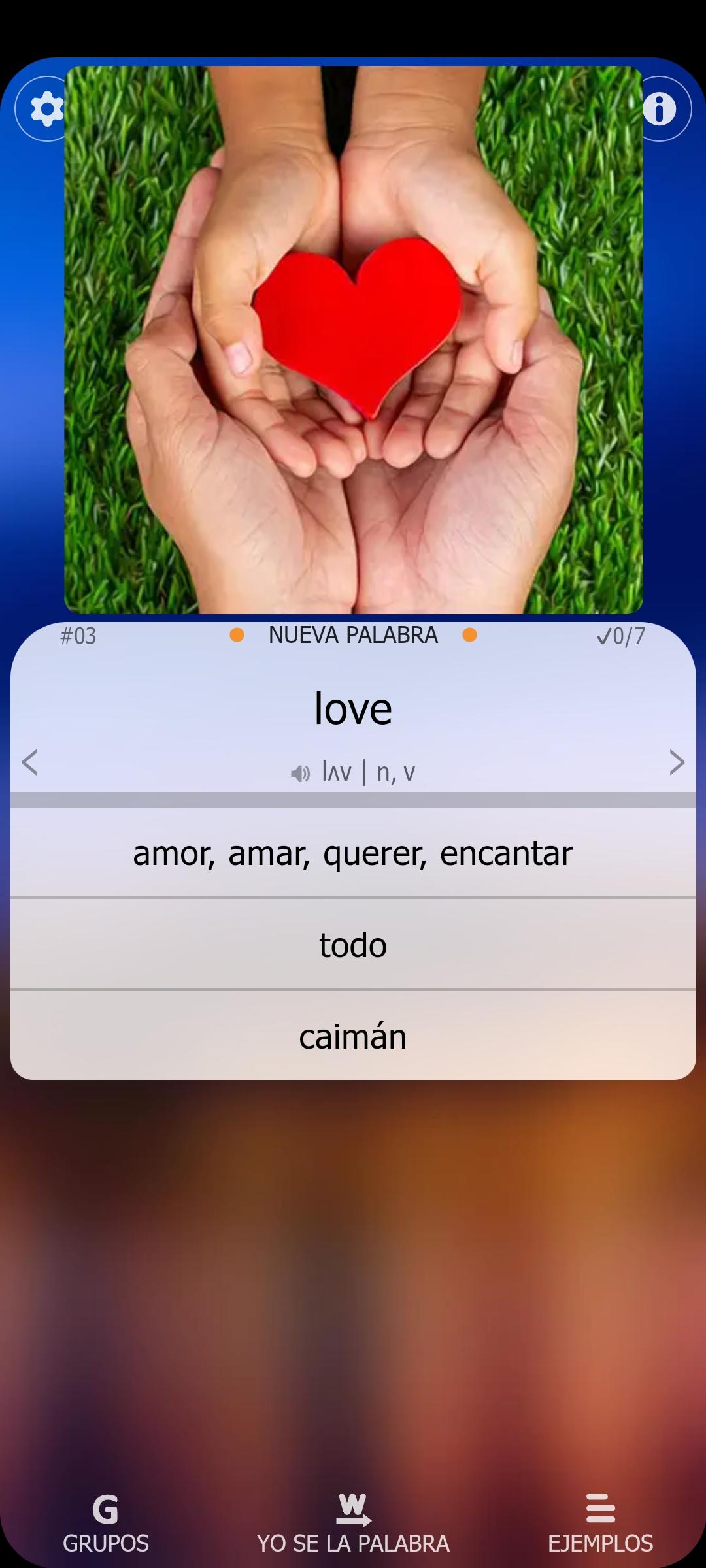
Task: Choose the answer "todo"
Action: [x=353, y=944]
